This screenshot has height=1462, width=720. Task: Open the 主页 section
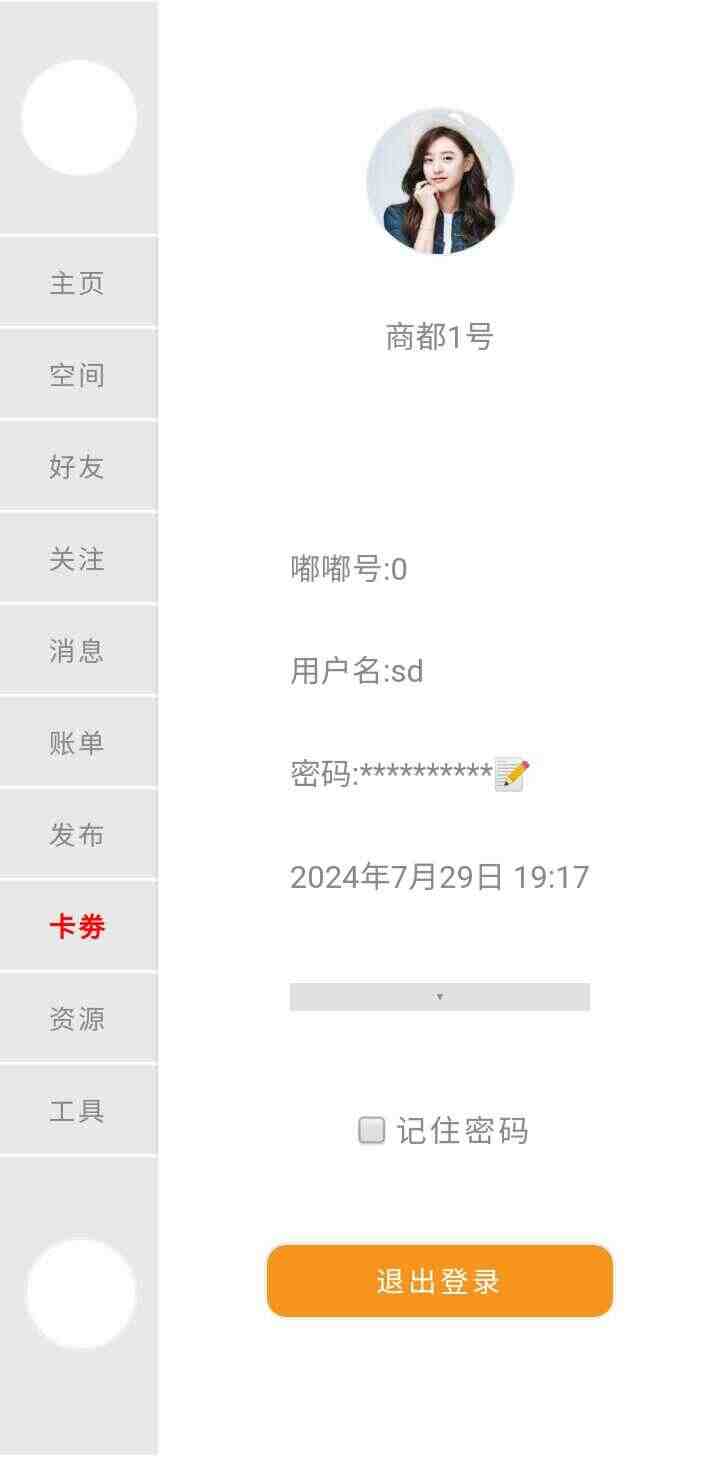point(78,283)
